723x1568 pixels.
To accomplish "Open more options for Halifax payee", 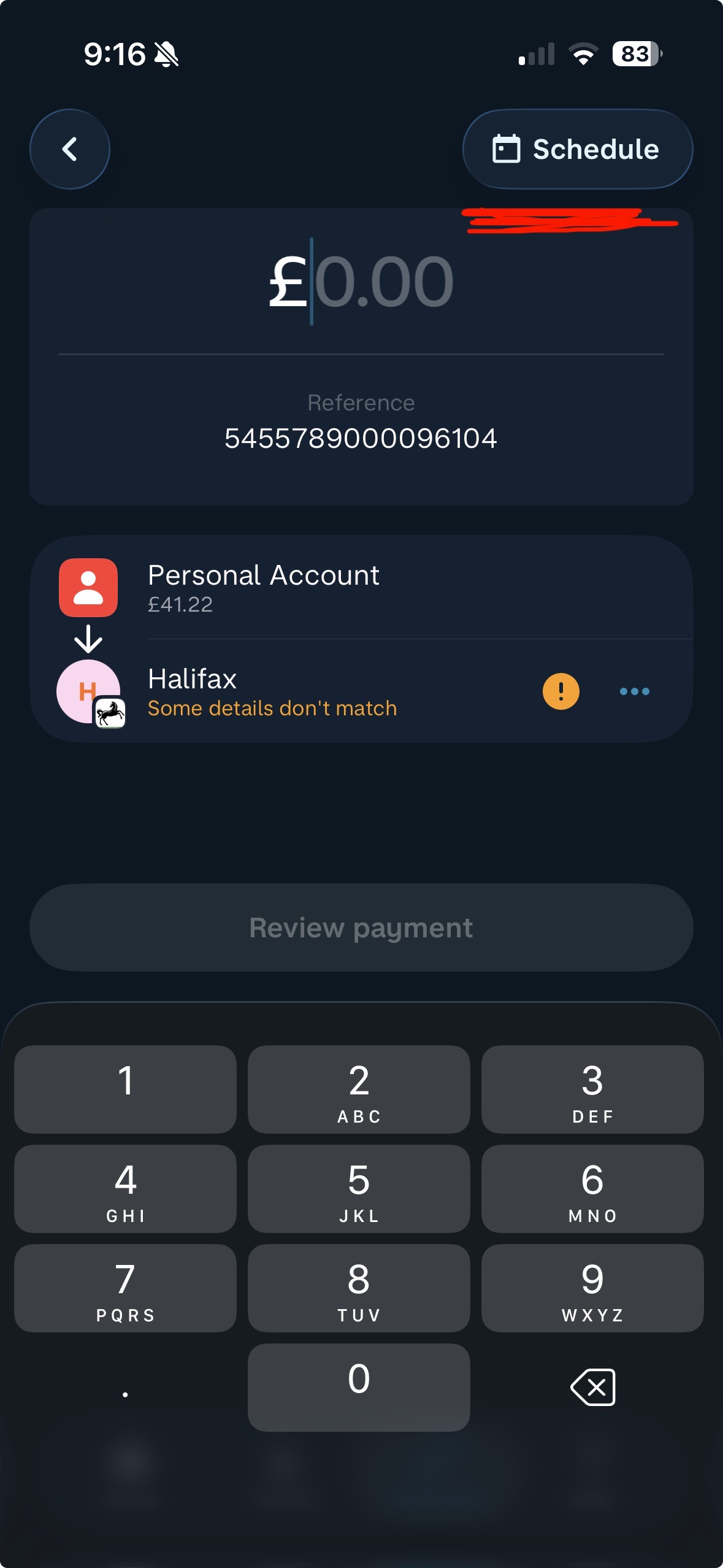I will click(634, 691).
